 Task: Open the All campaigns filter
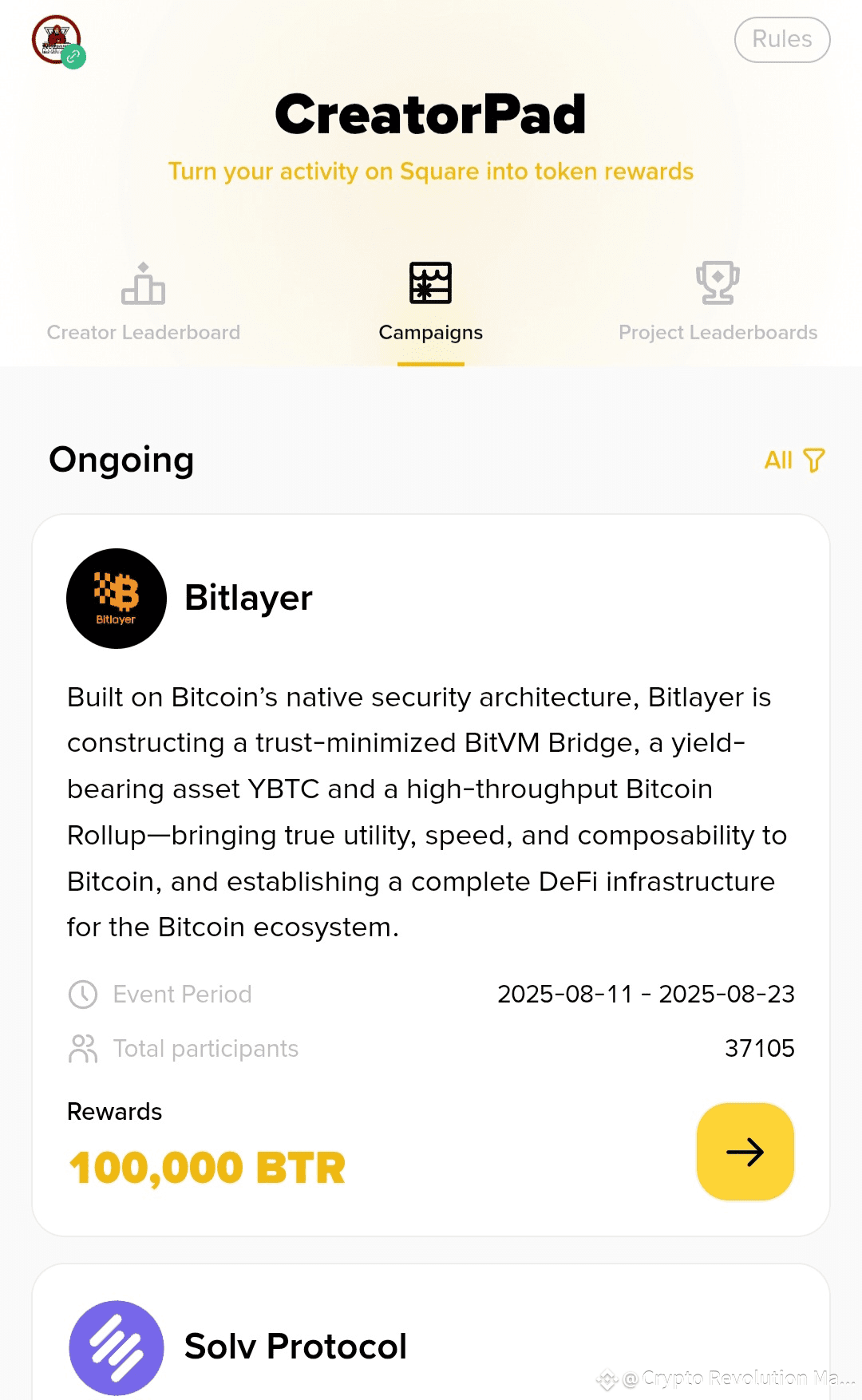pyautogui.click(x=794, y=460)
